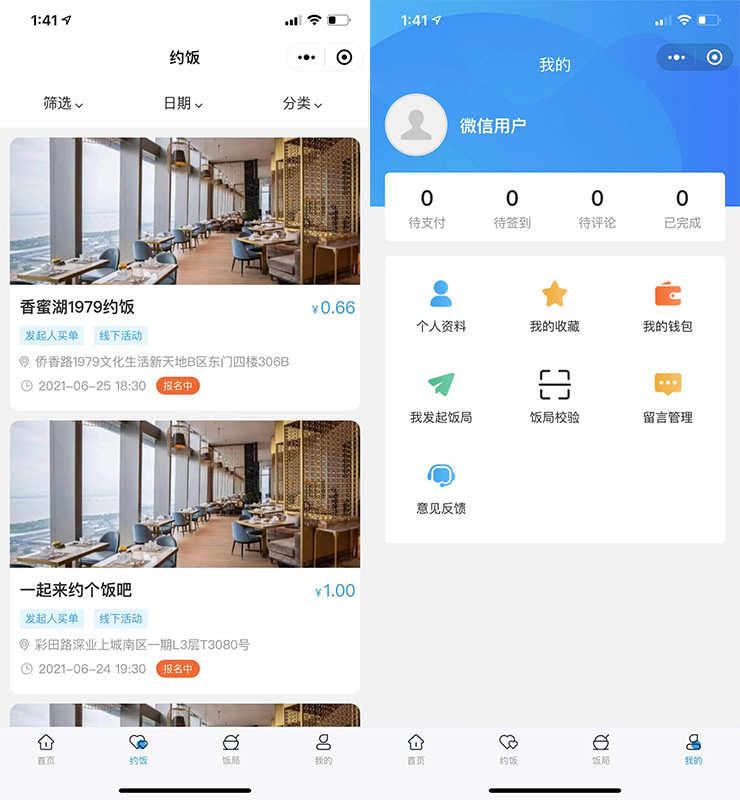Viewport: 740px width, 800px height.
Task: Open the 饭局校验 scan verification
Action: [x=554, y=397]
